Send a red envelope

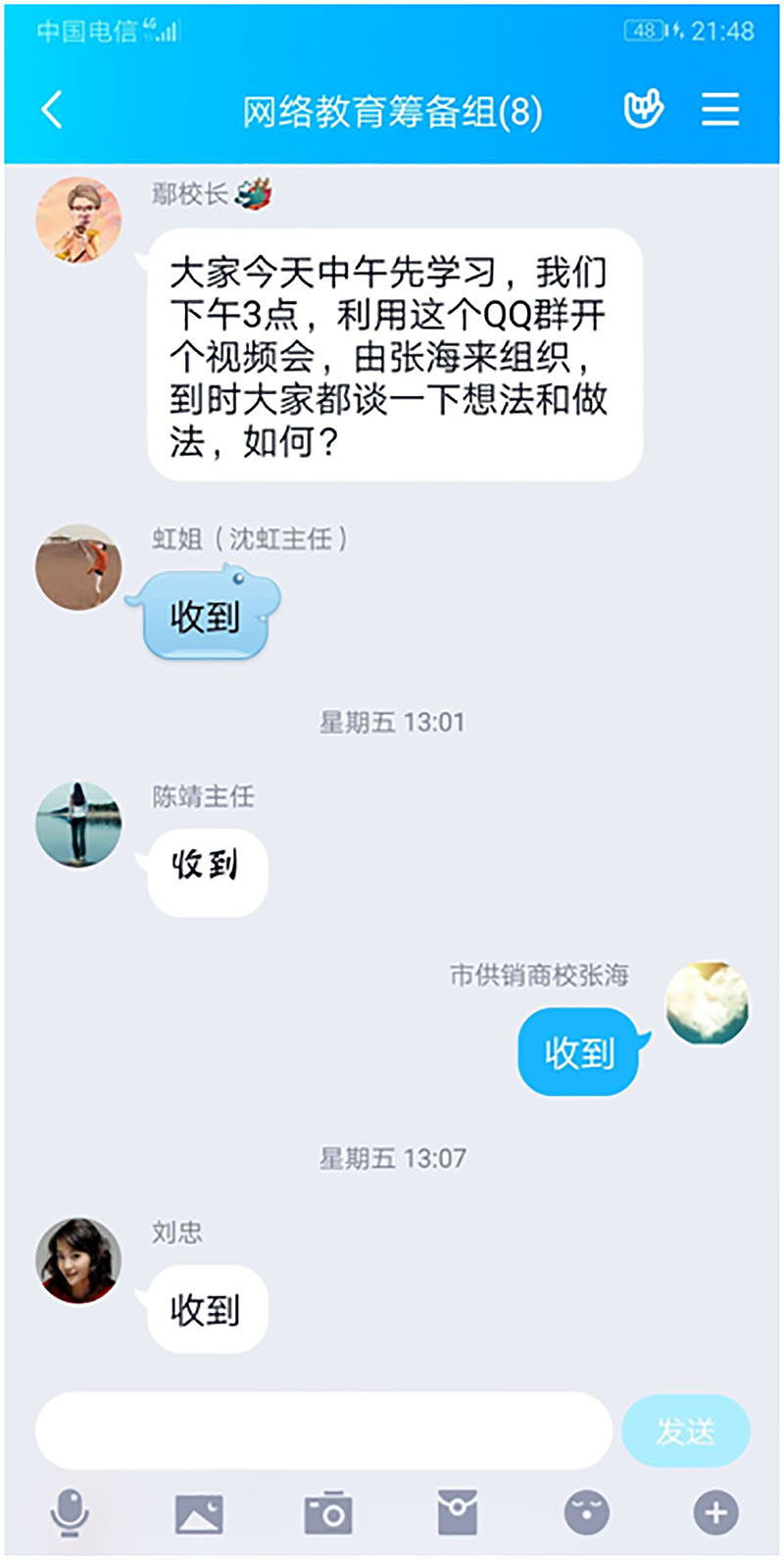pos(457,1513)
